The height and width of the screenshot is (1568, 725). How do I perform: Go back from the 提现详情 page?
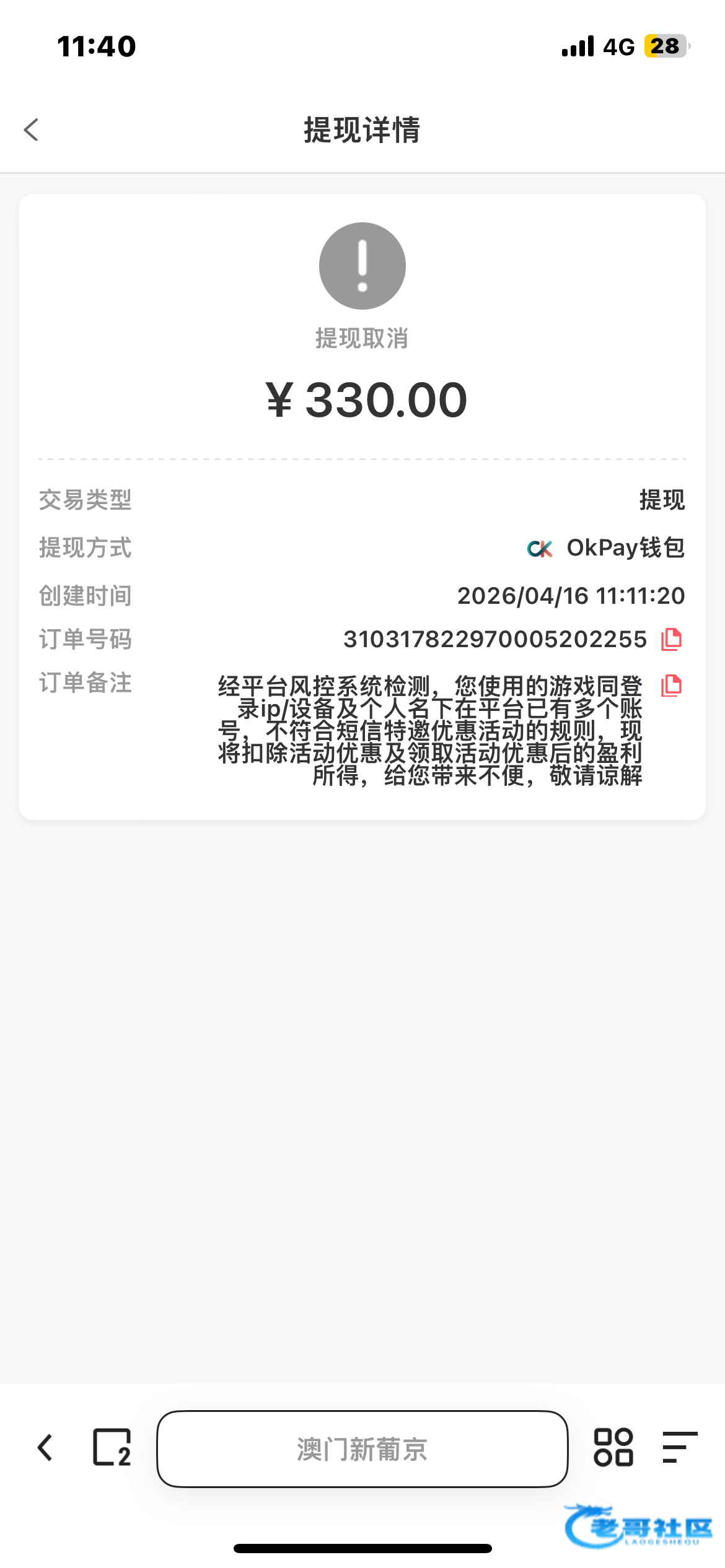(31, 130)
